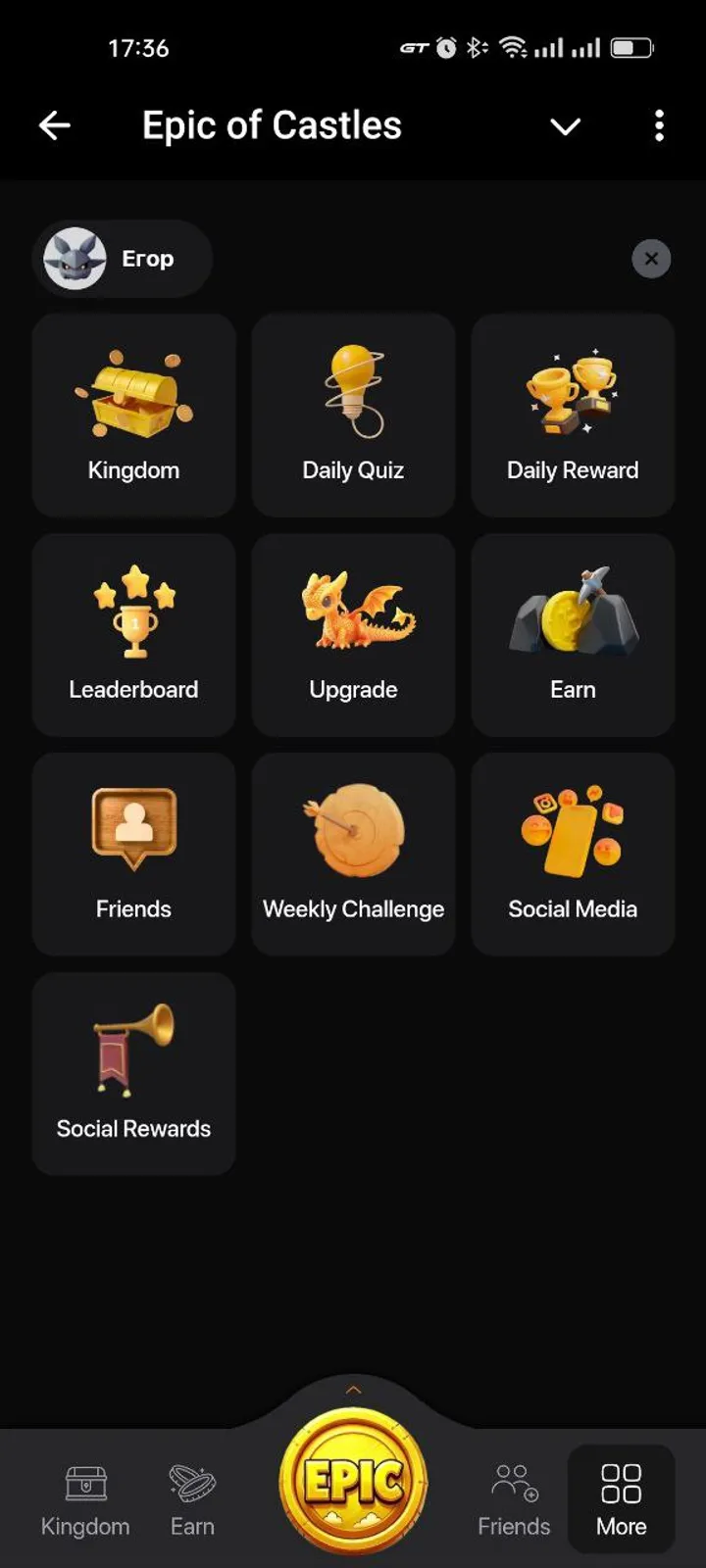
Task: Switch to Earn in bottom bar
Action: pyautogui.click(x=192, y=1497)
